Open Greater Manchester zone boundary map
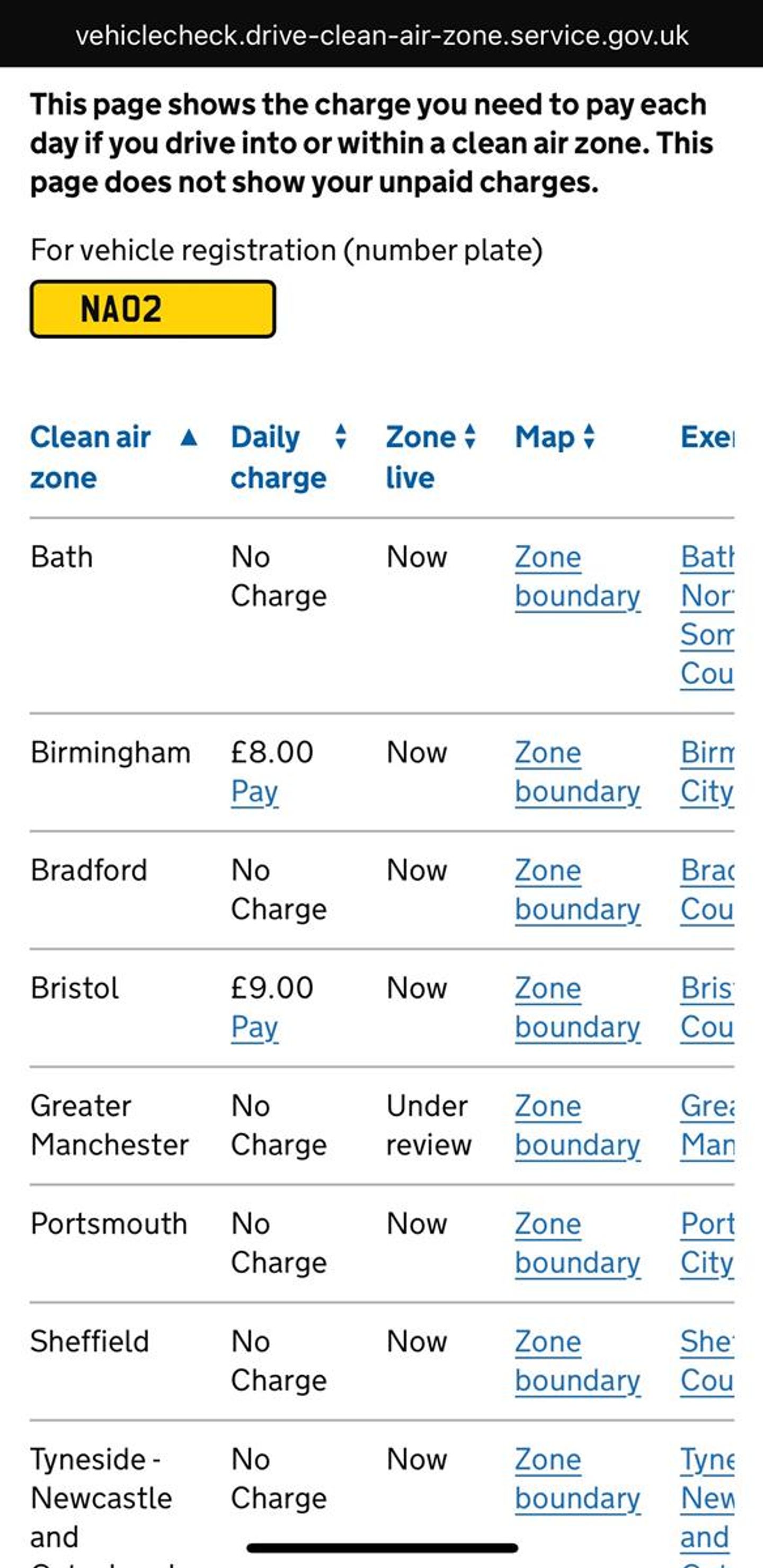The height and width of the screenshot is (1568, 763). 578,1126
